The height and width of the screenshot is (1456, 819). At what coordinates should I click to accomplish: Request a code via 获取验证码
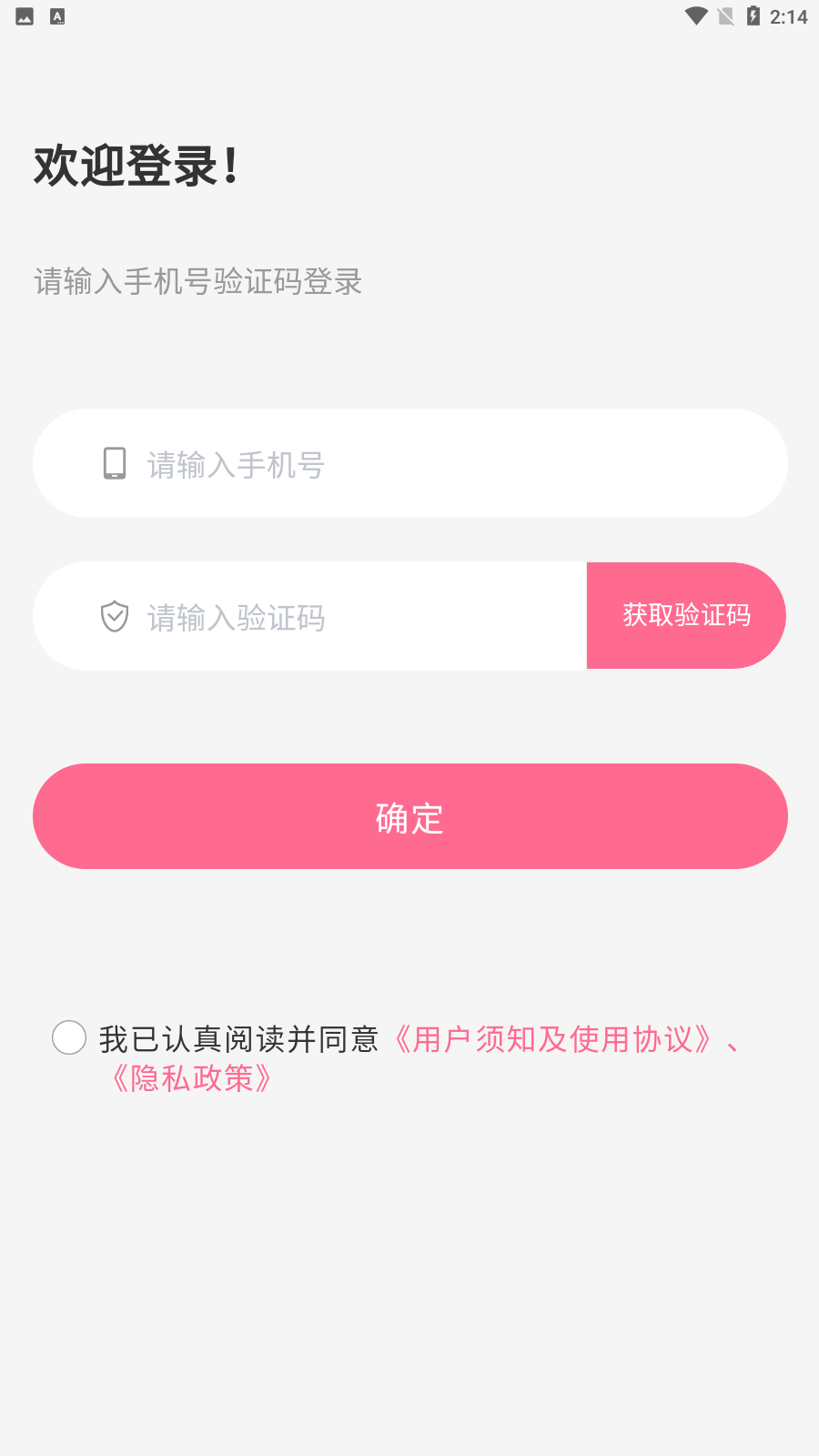pos(686,616)
